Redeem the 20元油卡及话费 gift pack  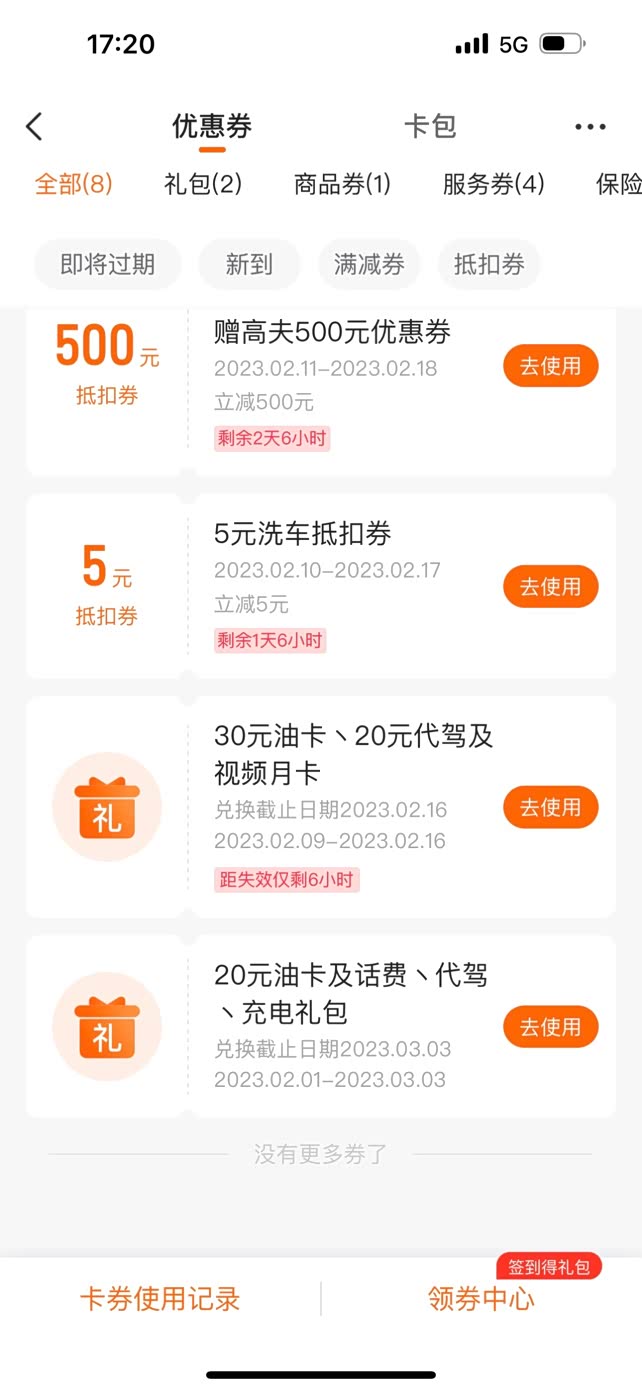coord(550,1027)
